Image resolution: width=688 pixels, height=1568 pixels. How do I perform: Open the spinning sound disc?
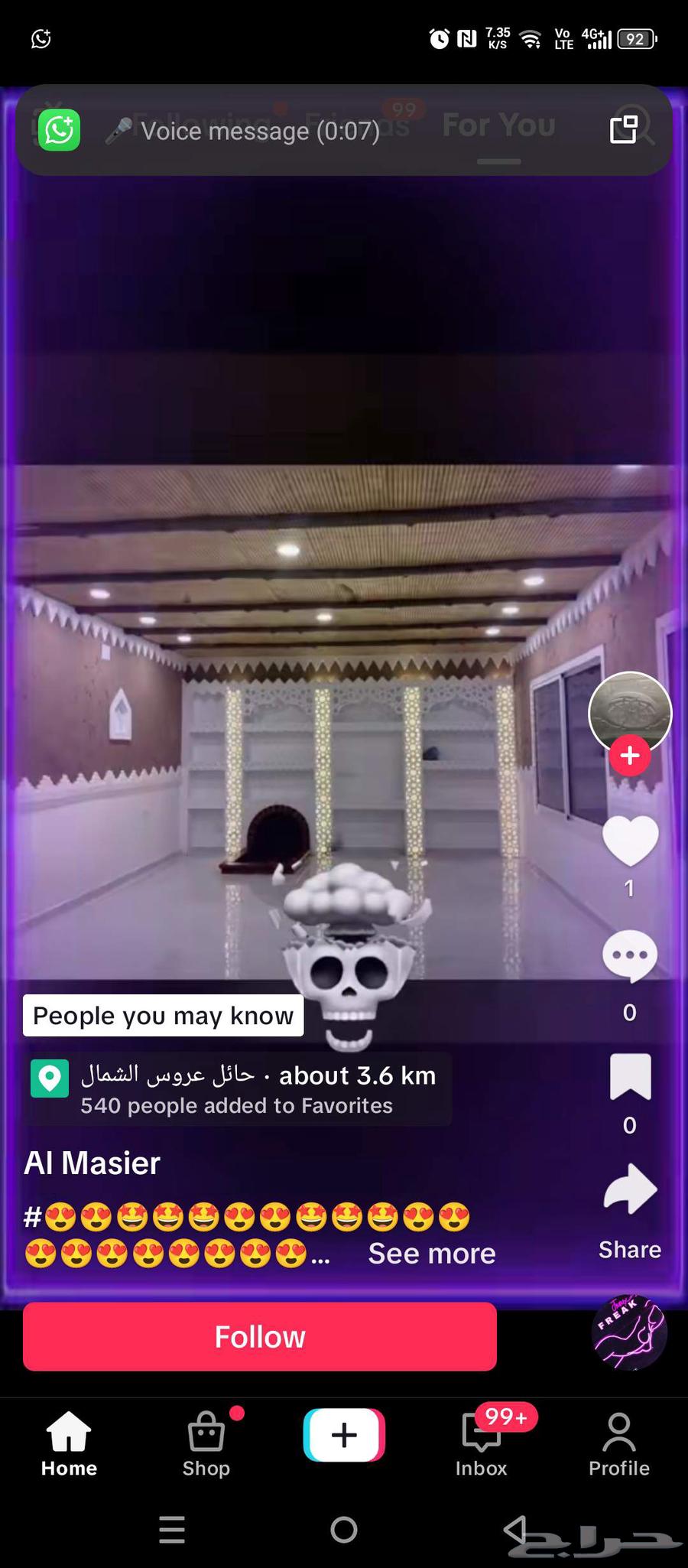[629, 1332]
